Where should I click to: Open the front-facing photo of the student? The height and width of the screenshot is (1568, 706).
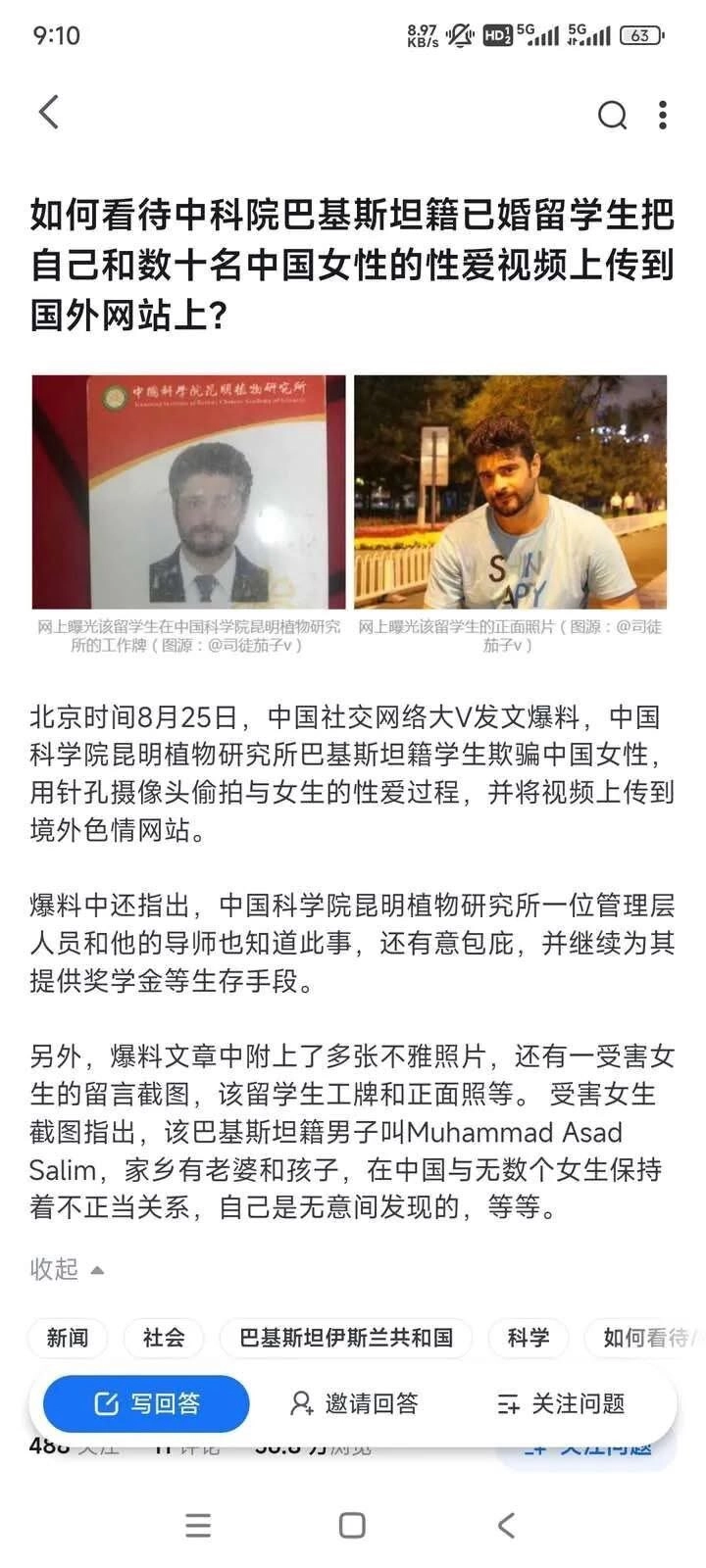[510, 492]
